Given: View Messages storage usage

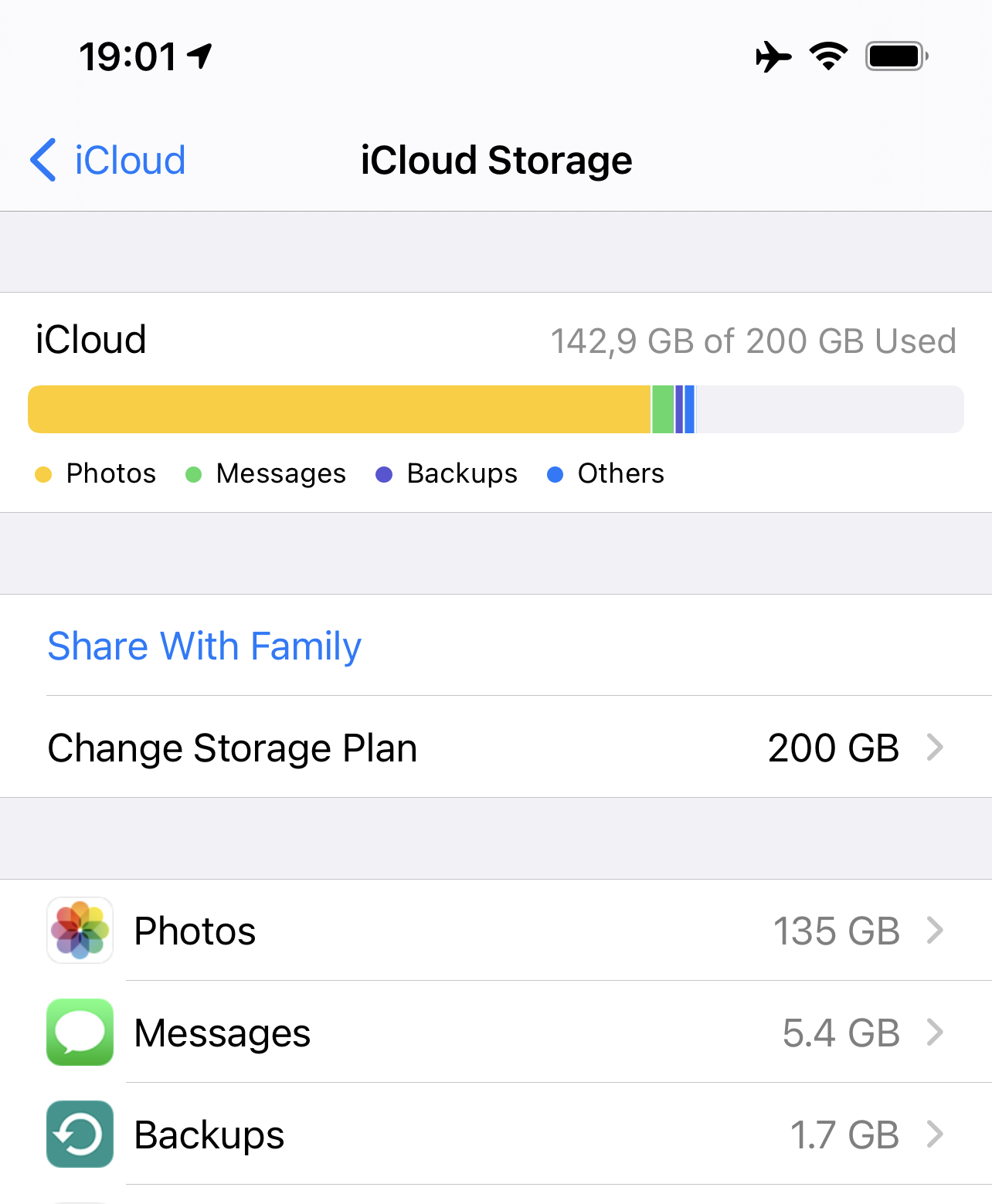Looking at the screenshot, I should point(494,1033).
